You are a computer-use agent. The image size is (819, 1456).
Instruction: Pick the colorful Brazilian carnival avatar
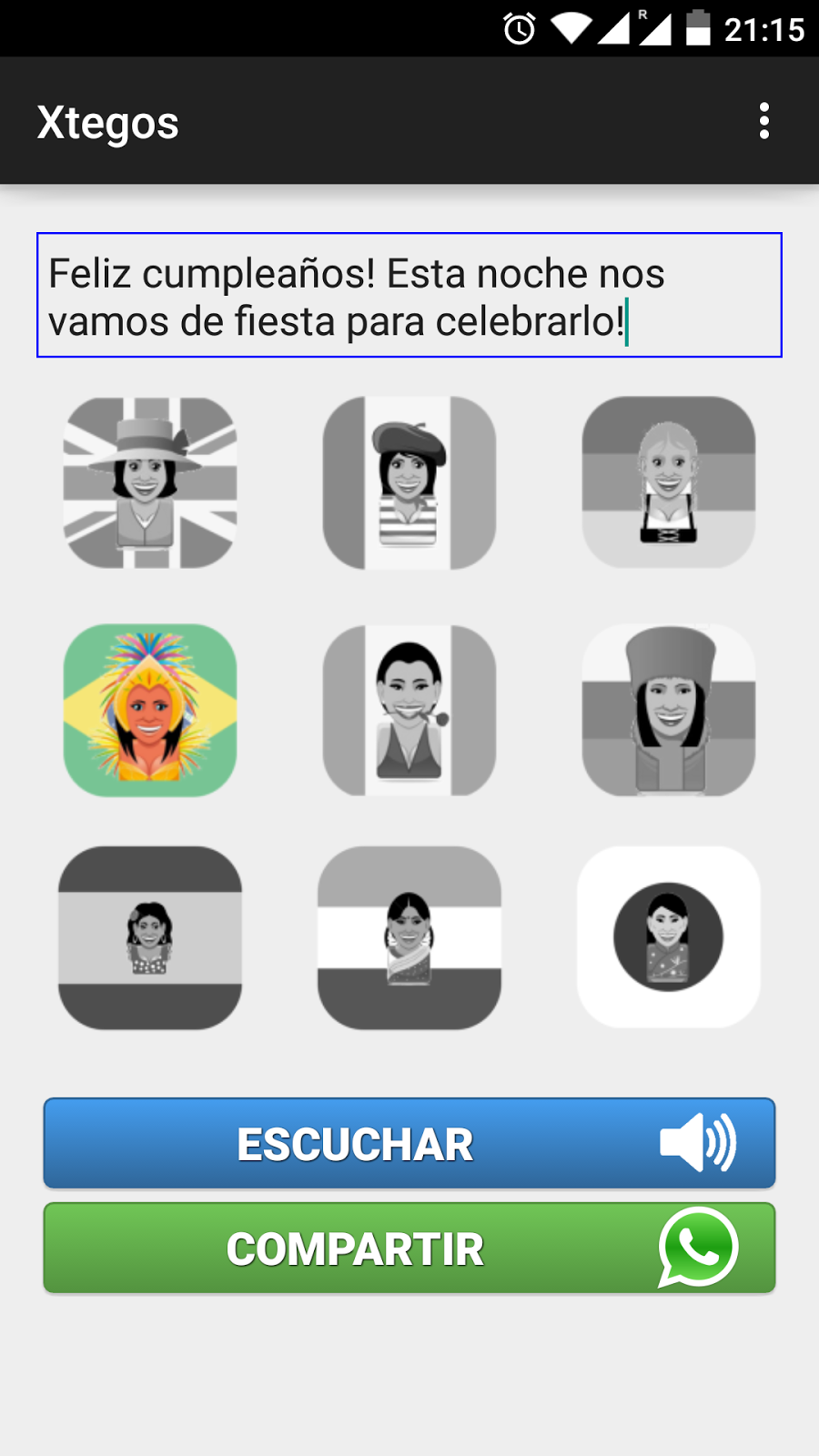click(x=150, y=710)
